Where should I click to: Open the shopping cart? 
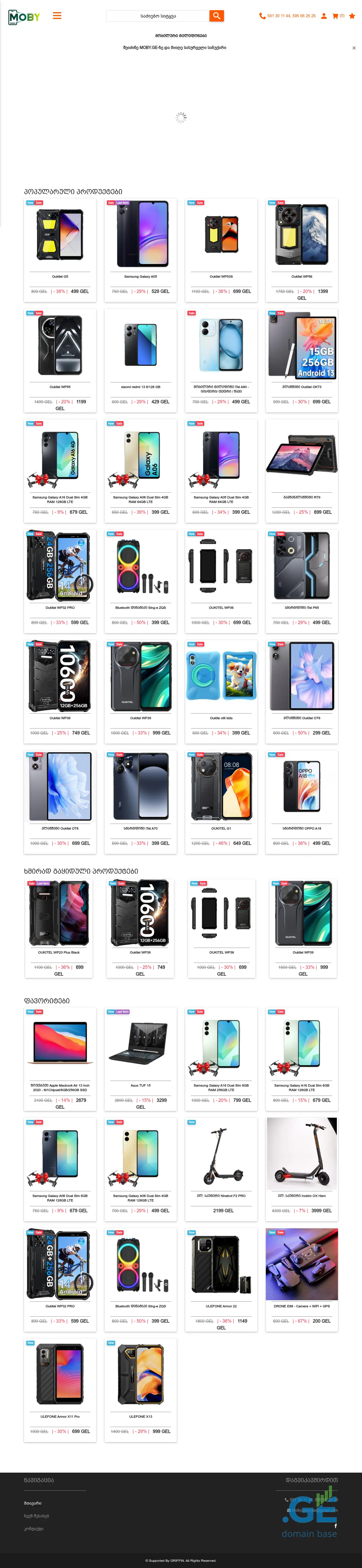pyautogui.click(x=335, y=16)
